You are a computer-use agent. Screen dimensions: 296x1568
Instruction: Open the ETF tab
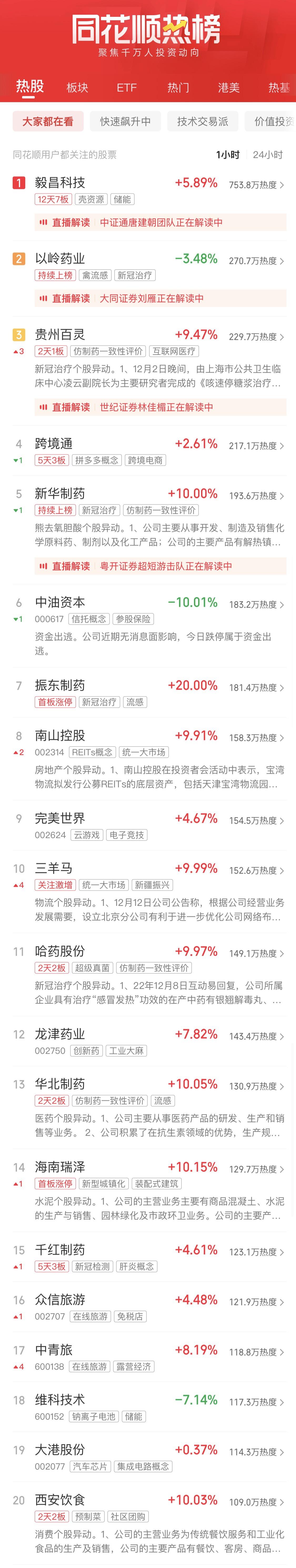(x=127, y=88)
